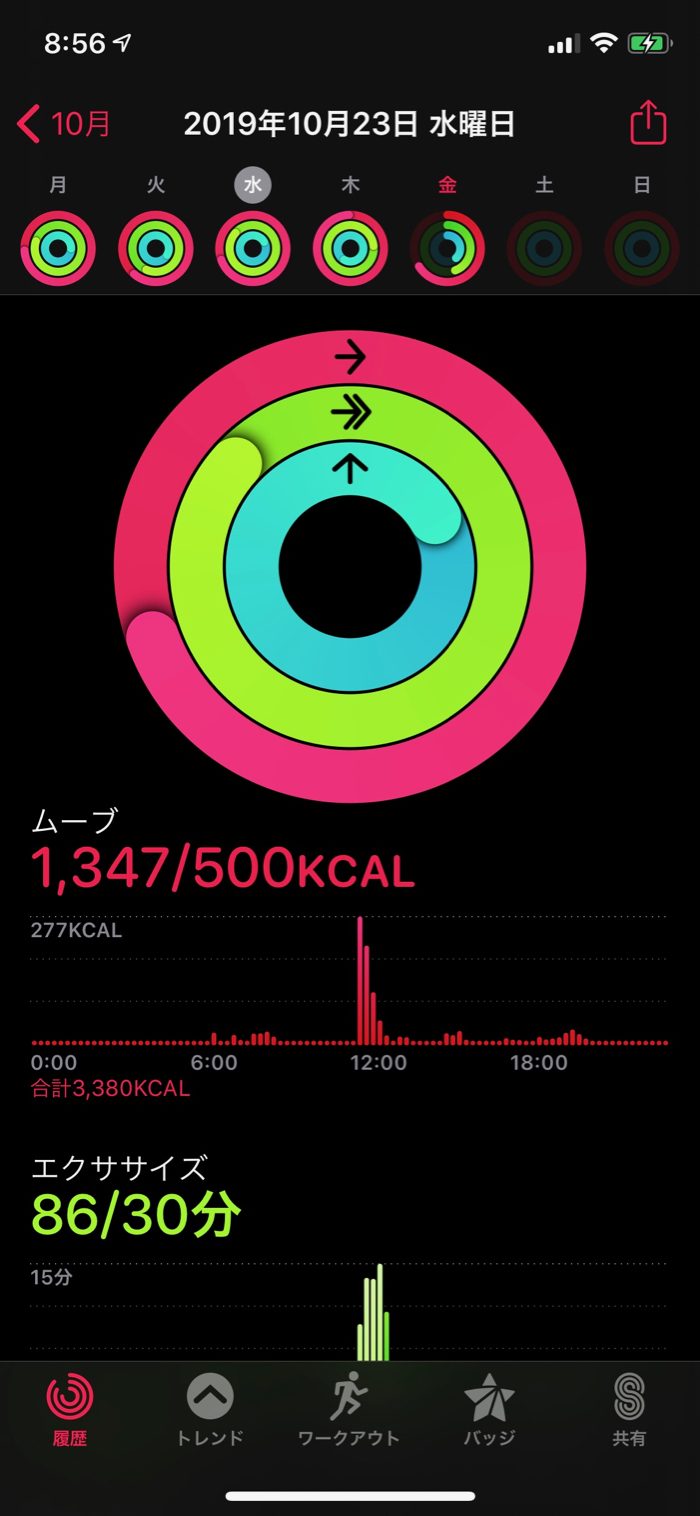The height and width of the screenshot is (1516, 700).
Task: Select Tuesday (火) activity rings
Action: 155,248
